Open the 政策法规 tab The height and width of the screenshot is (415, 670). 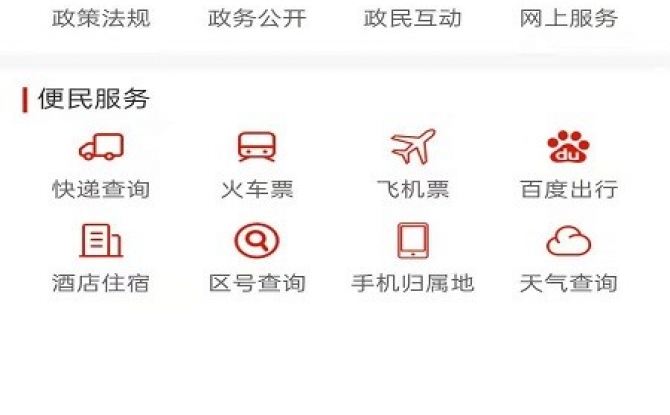tap(101, 19)
